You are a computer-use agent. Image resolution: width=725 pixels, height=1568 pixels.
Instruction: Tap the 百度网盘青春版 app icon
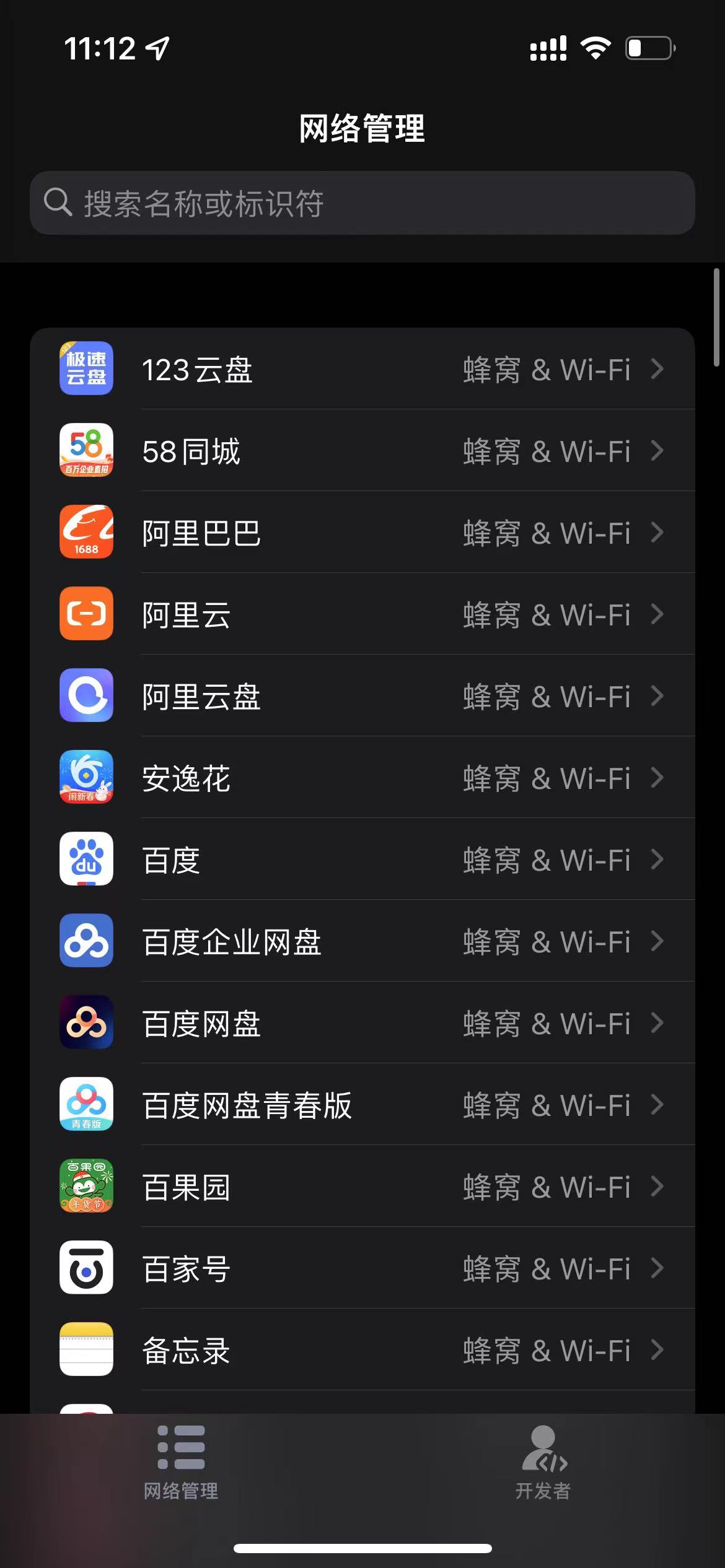click(86, 1104)
